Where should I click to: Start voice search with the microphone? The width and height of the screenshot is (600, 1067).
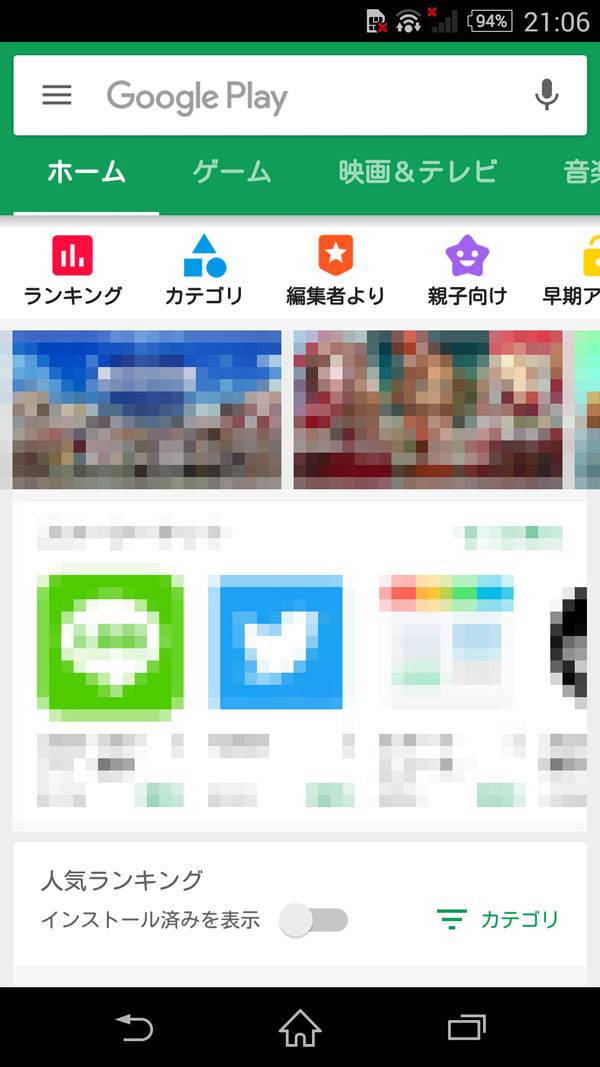pyautogui.click(x=546, y=95)
